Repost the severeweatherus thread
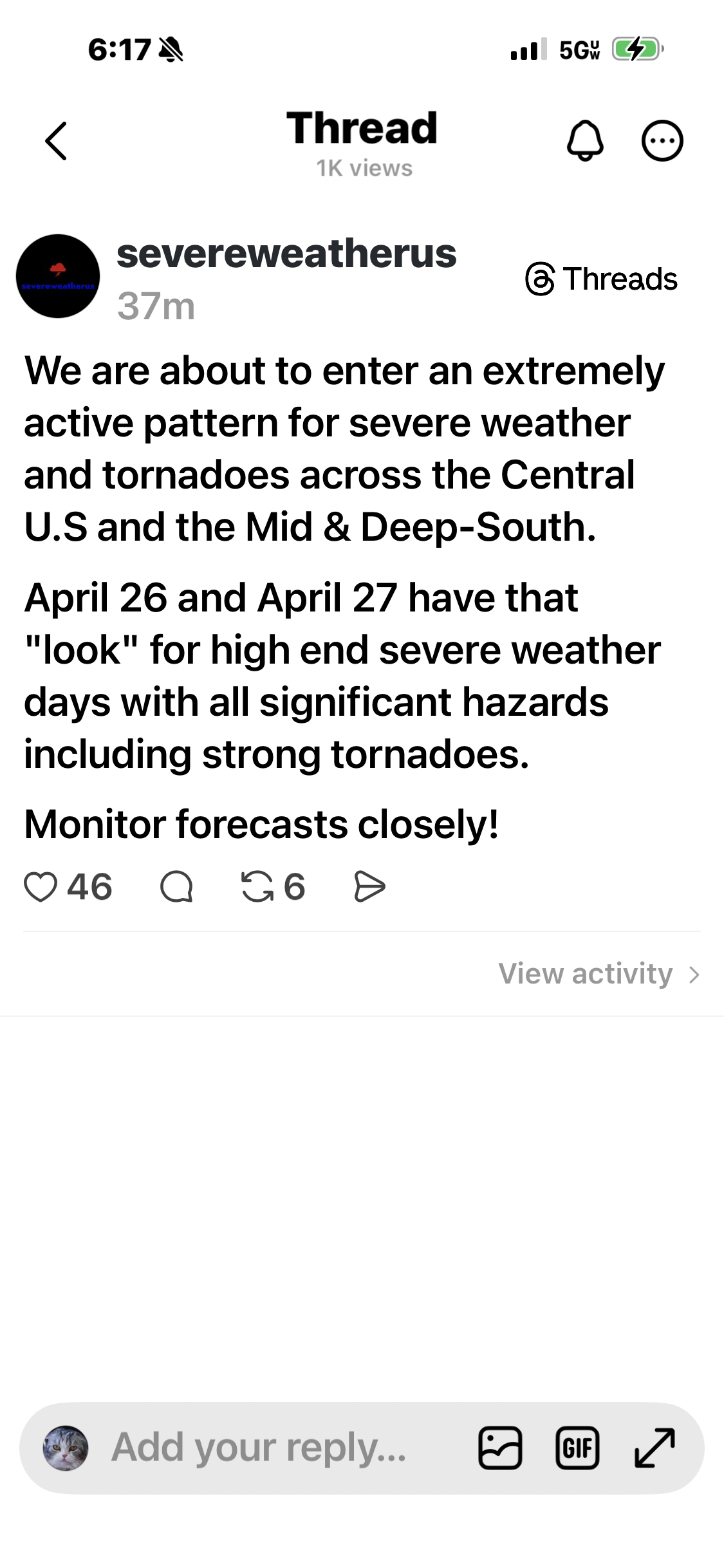Screen dimensions: 724x1568 click(x=257, y=887)
